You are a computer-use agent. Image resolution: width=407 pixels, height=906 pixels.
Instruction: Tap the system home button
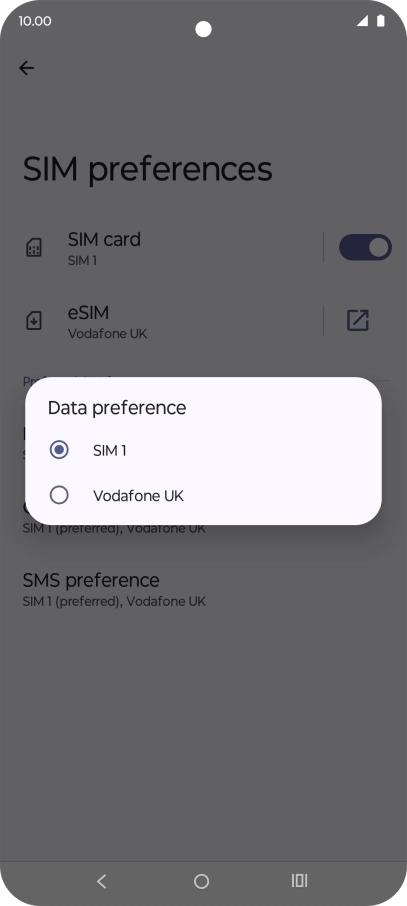tap(201, 881)
